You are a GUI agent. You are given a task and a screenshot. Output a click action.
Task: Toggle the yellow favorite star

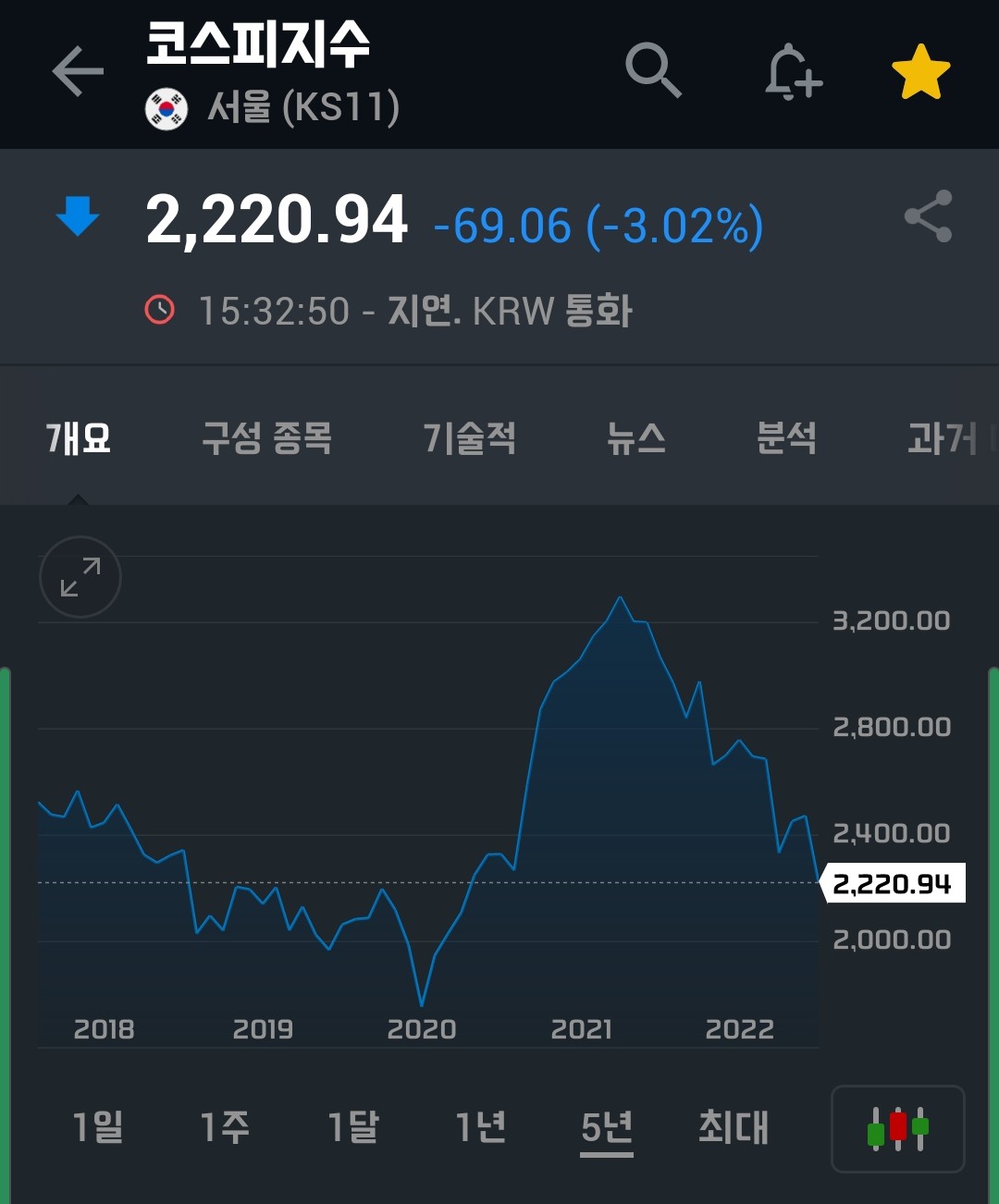pos(920,72)
